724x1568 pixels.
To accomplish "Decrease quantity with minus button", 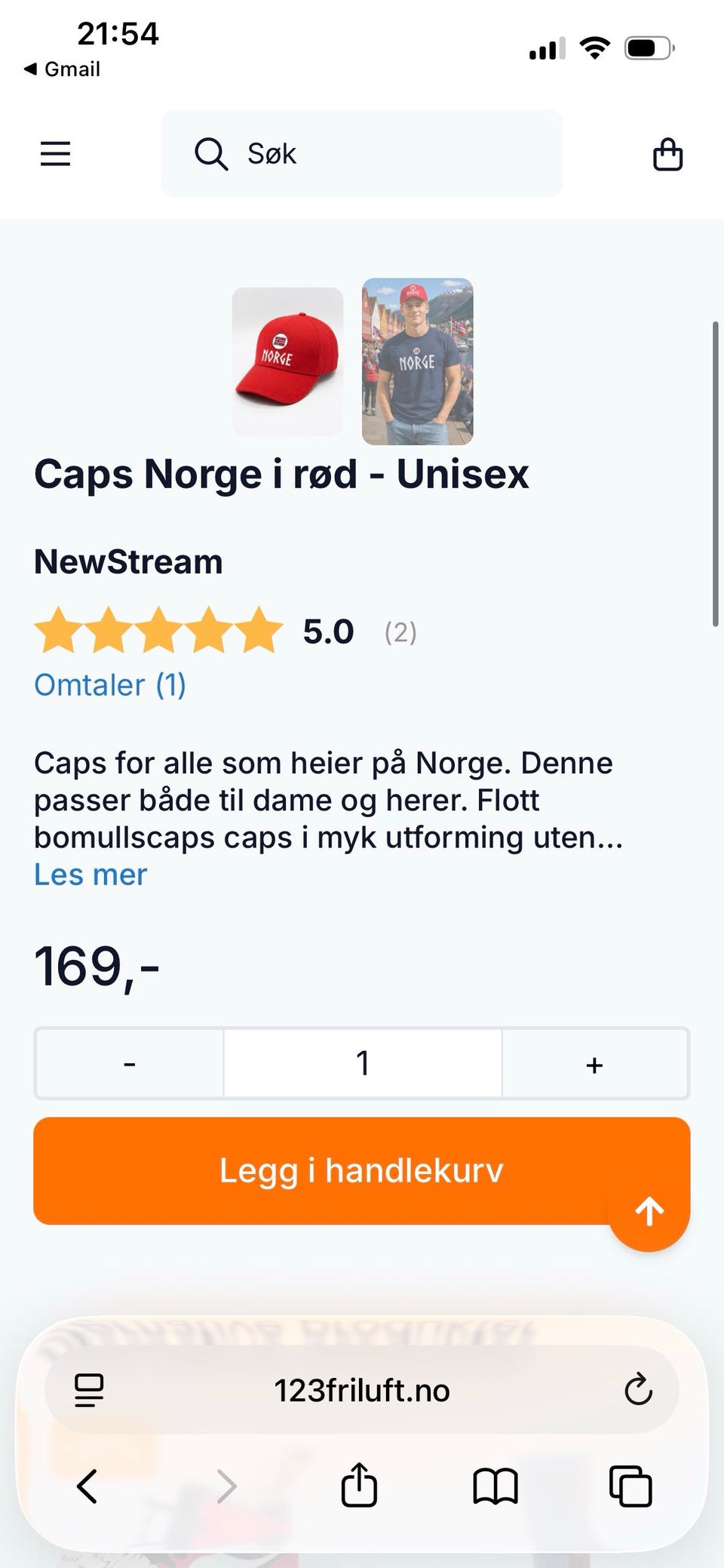I will click(130, 1063).
